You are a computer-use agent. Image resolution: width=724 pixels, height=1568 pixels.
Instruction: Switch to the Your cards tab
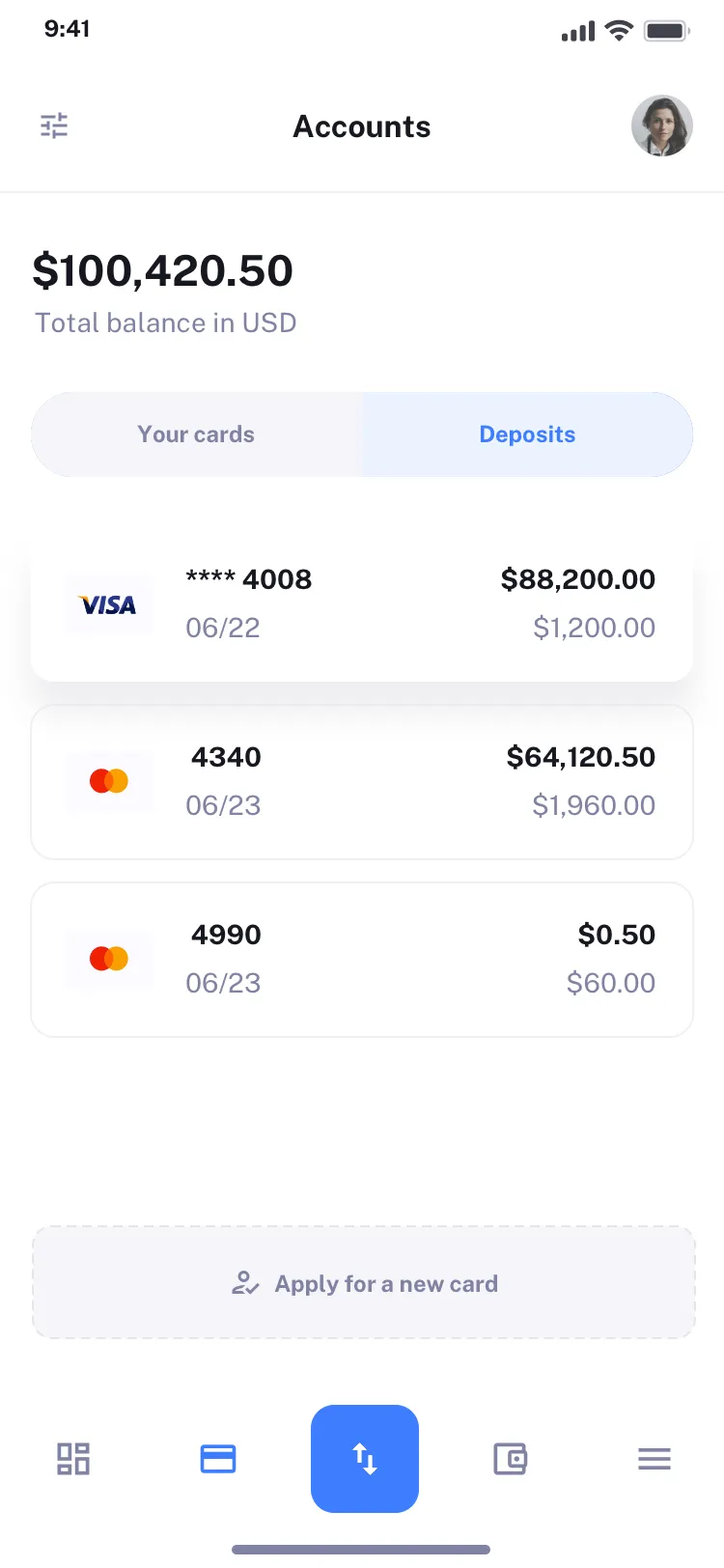pos(196,434)
